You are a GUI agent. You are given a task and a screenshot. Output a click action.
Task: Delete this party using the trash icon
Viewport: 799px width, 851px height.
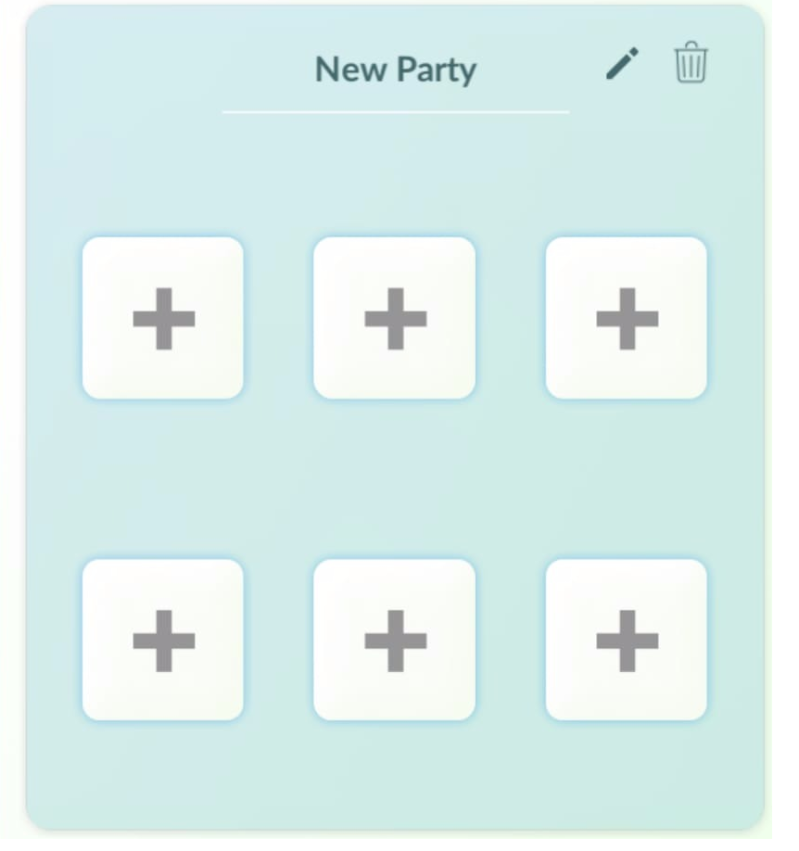click(691, 63)
